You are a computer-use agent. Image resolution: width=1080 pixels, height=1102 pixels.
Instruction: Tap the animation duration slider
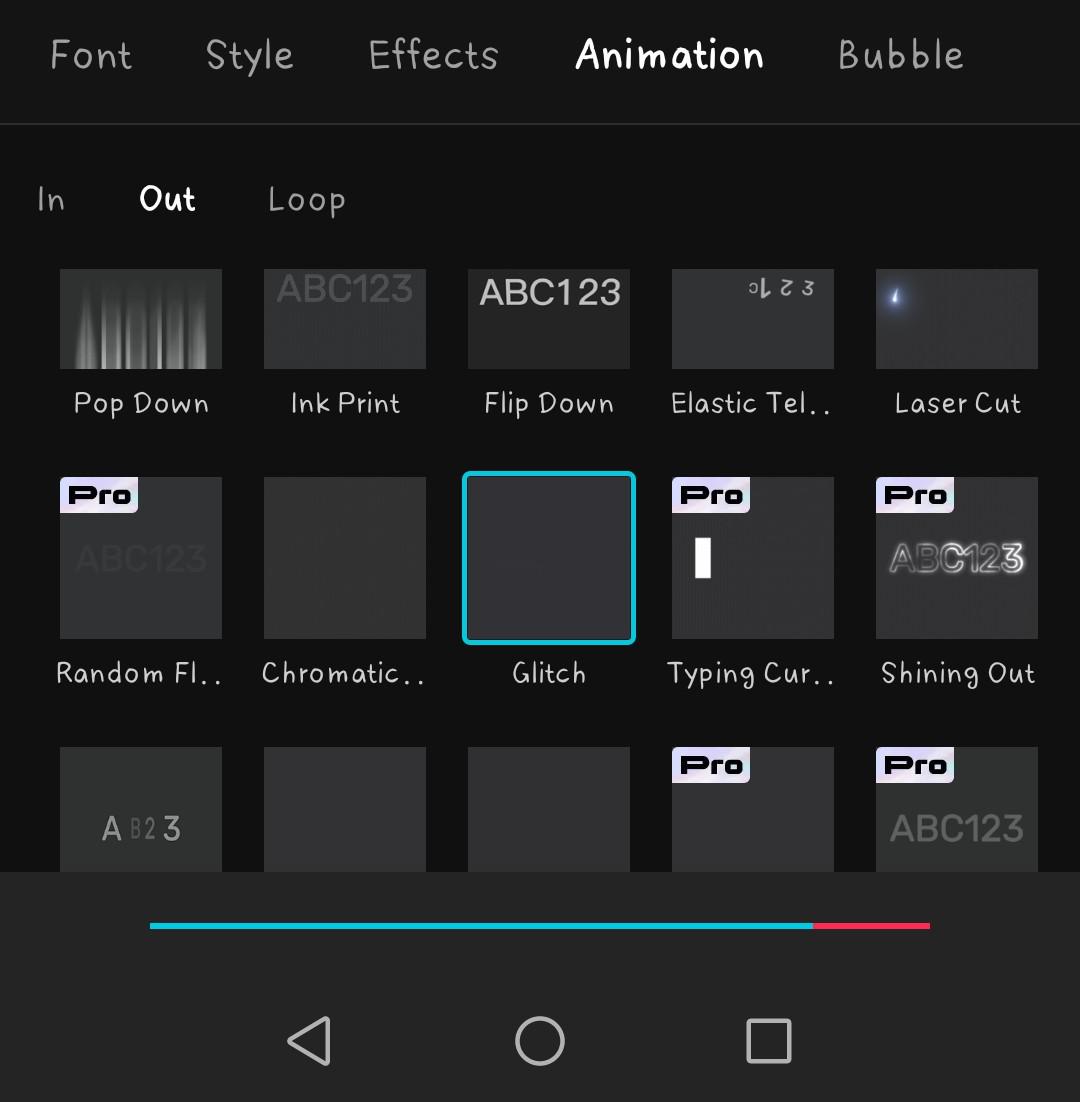(540, 926)
